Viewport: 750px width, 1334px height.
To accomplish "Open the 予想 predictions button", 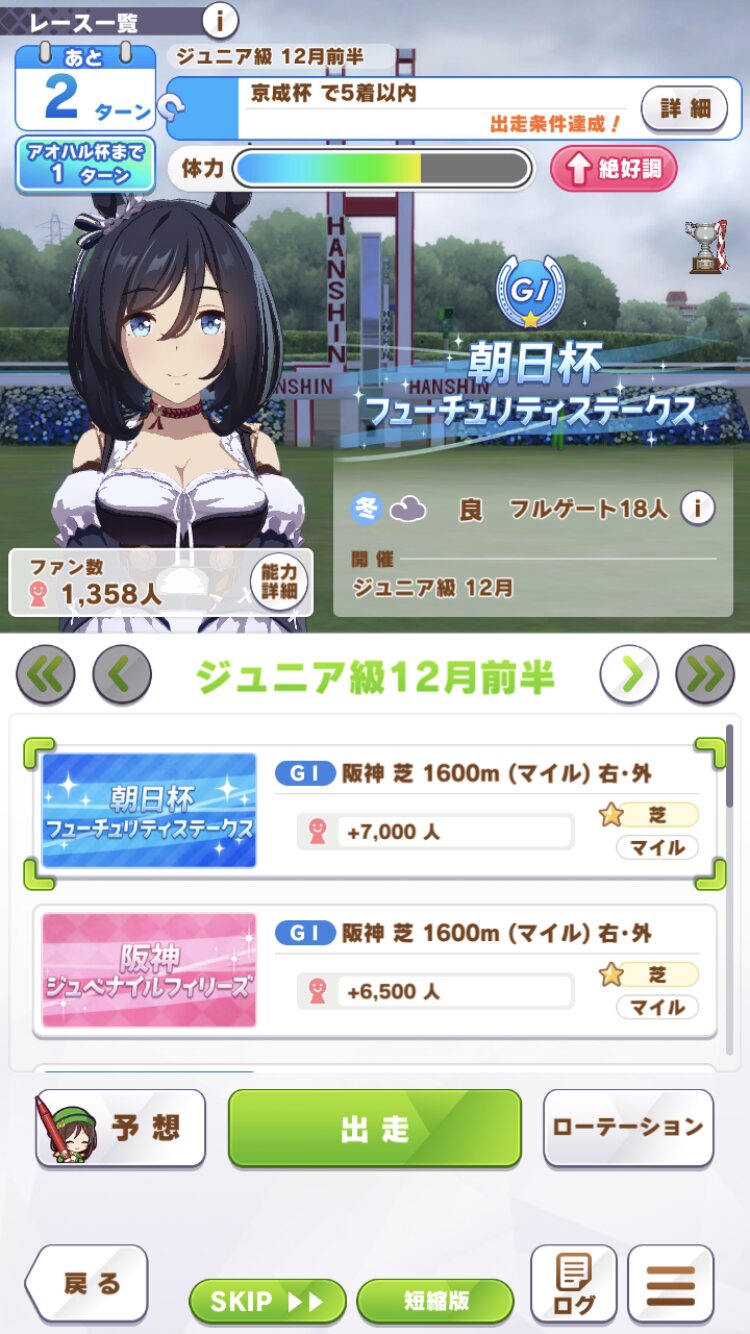I will [x=120, y=1128].
